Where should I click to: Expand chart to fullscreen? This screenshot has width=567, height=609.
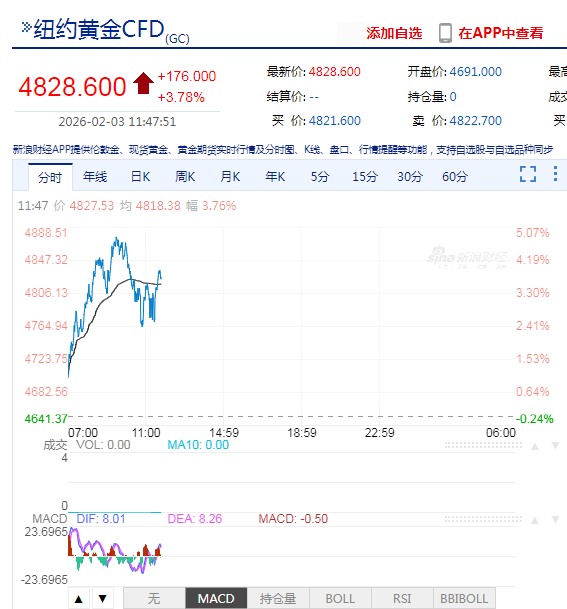(528, 174)
